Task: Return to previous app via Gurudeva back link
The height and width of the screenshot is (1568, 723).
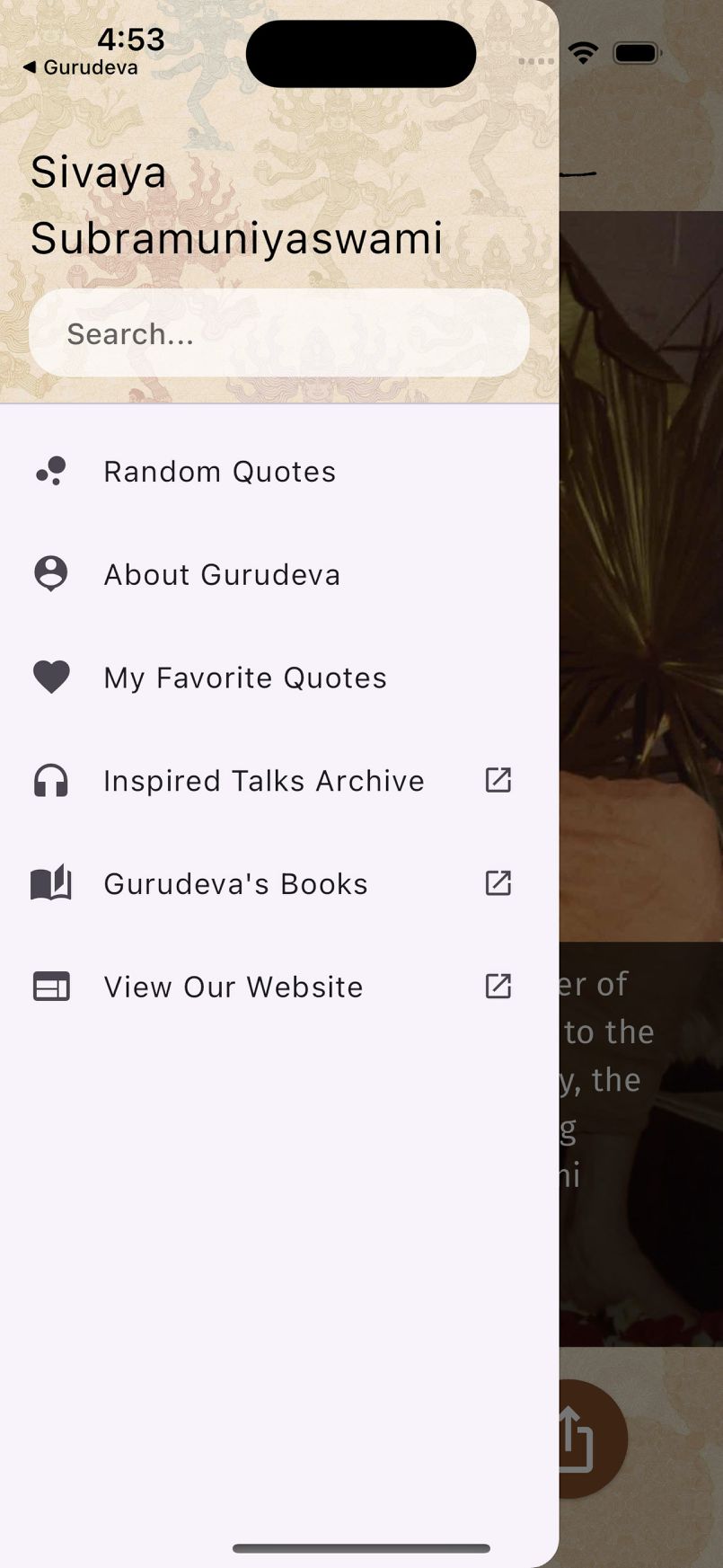Action: (x=81, y=68)
